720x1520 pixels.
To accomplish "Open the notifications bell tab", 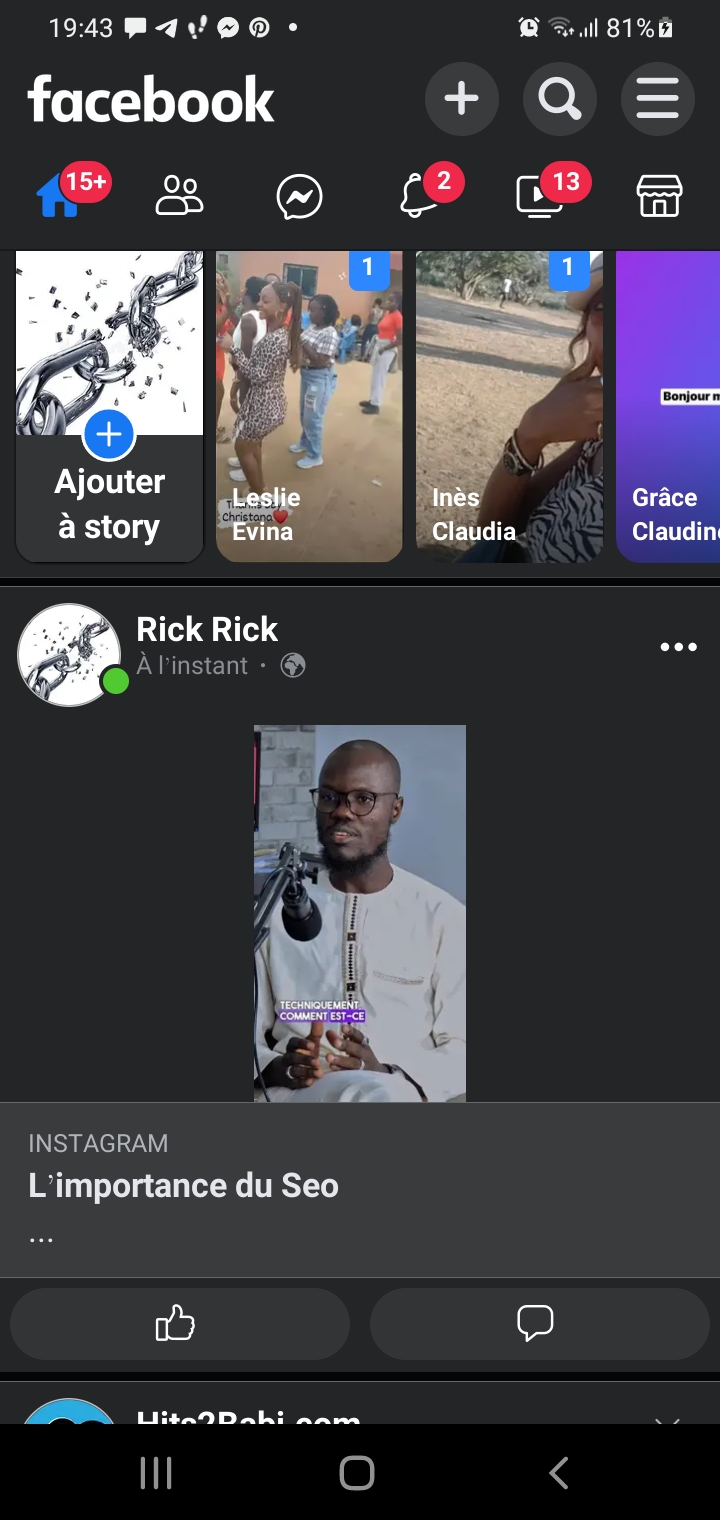I will (419, 195).
